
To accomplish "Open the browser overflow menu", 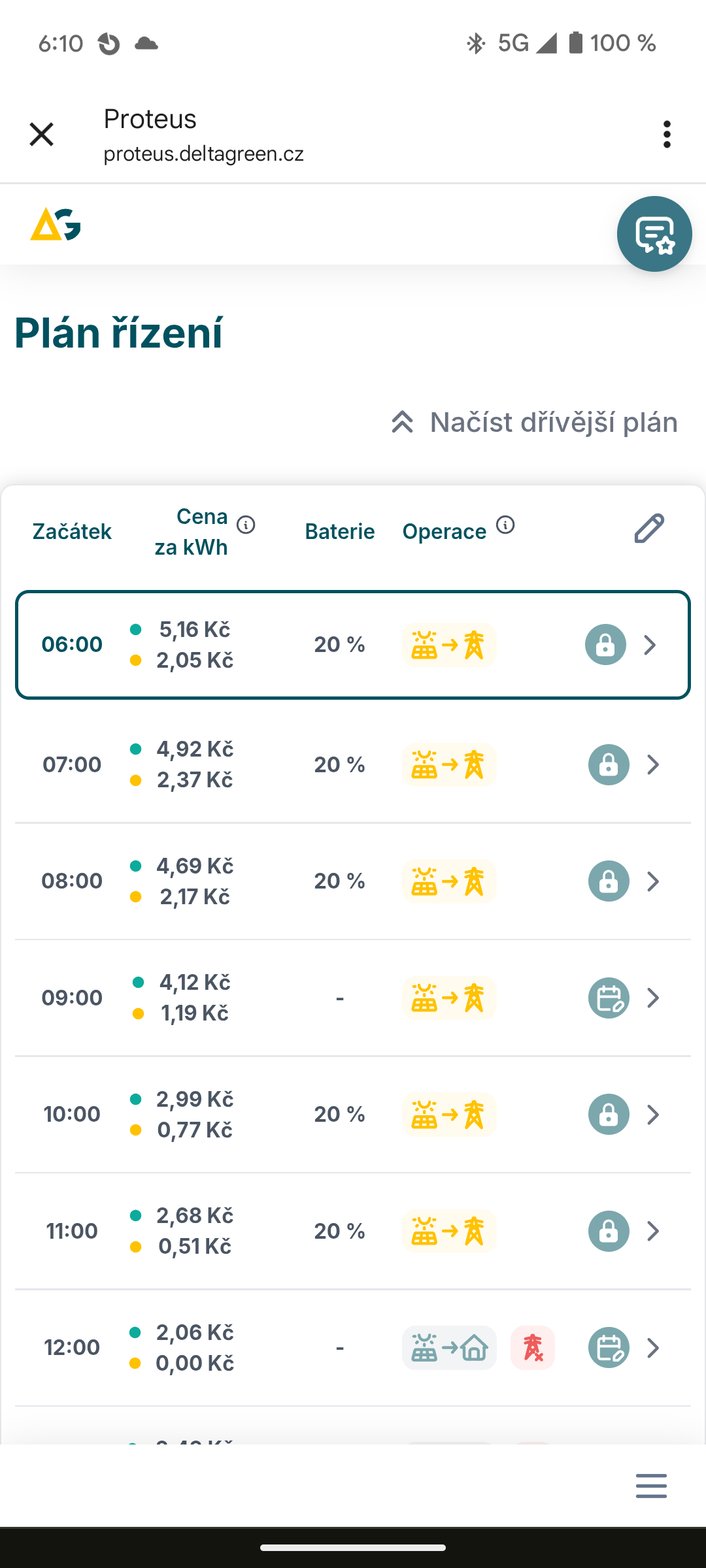I will pos(666,135).
